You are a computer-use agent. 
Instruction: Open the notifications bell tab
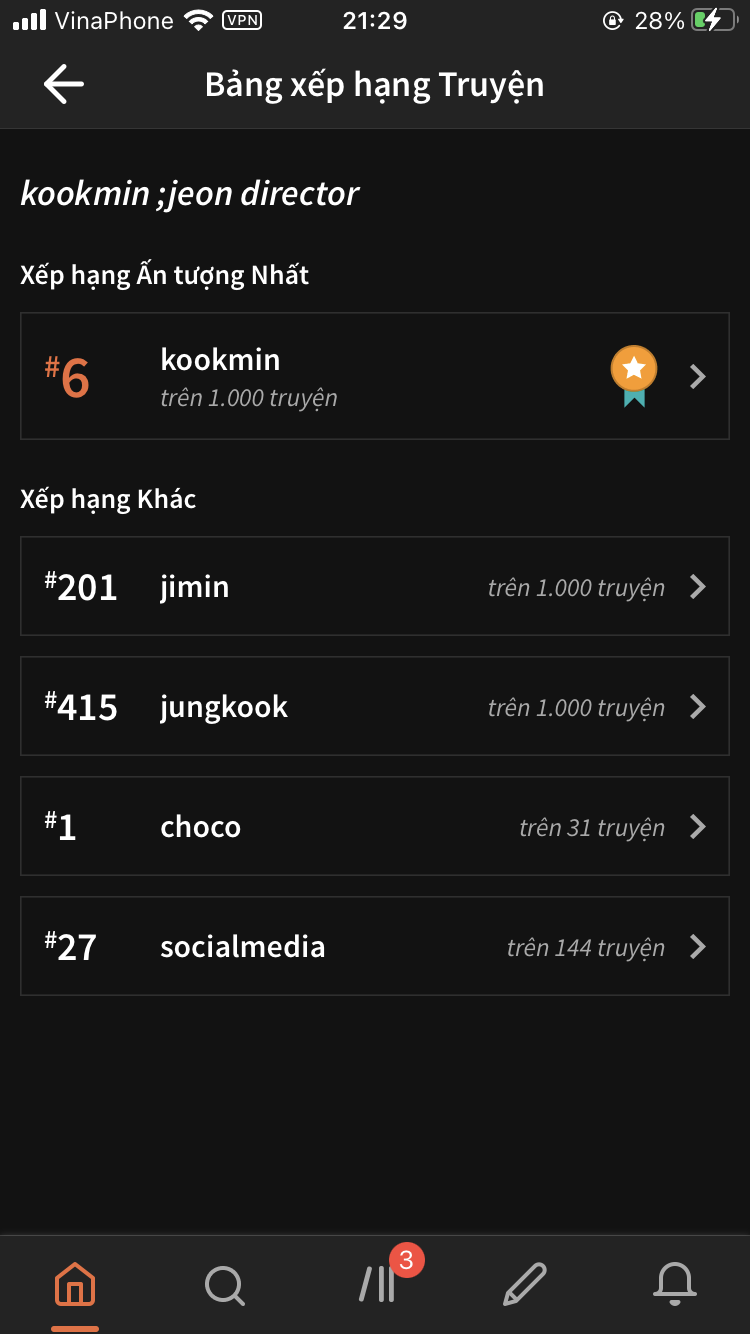point(674,1284)
